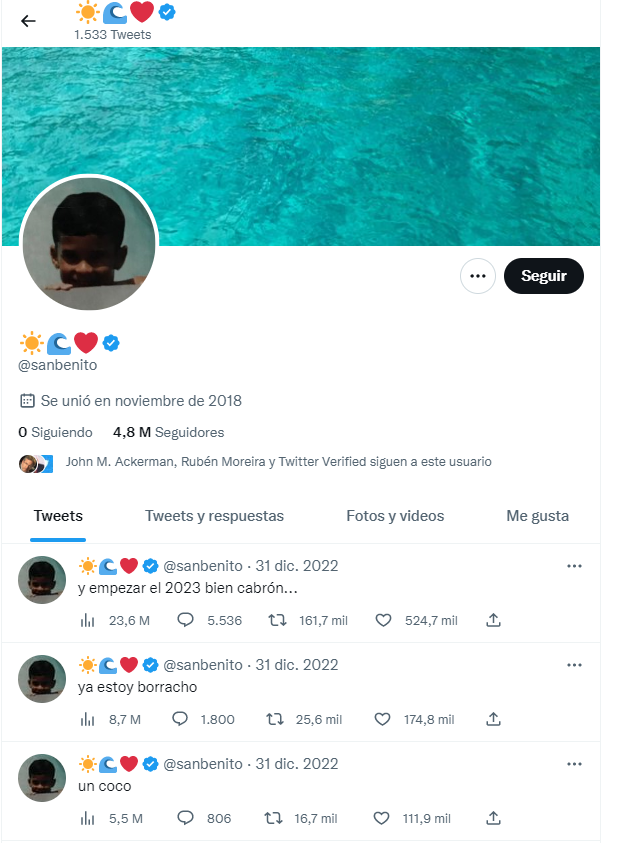Reply to the "un coco" tweet
The height and width of the screenshot is (843, 619).
pyautogui.click(x=185, y=818)
